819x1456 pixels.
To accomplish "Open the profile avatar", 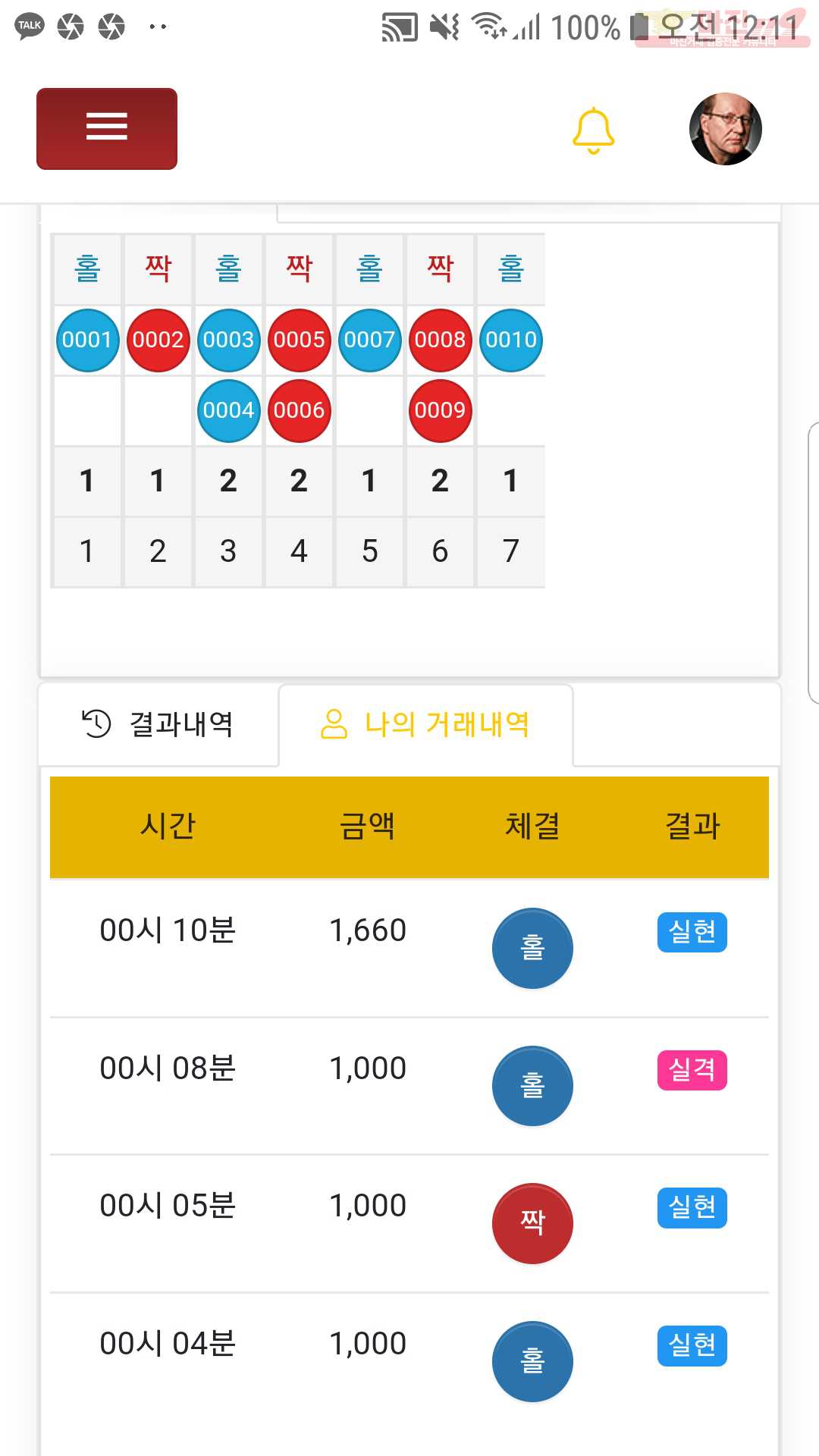I will 725,129.
